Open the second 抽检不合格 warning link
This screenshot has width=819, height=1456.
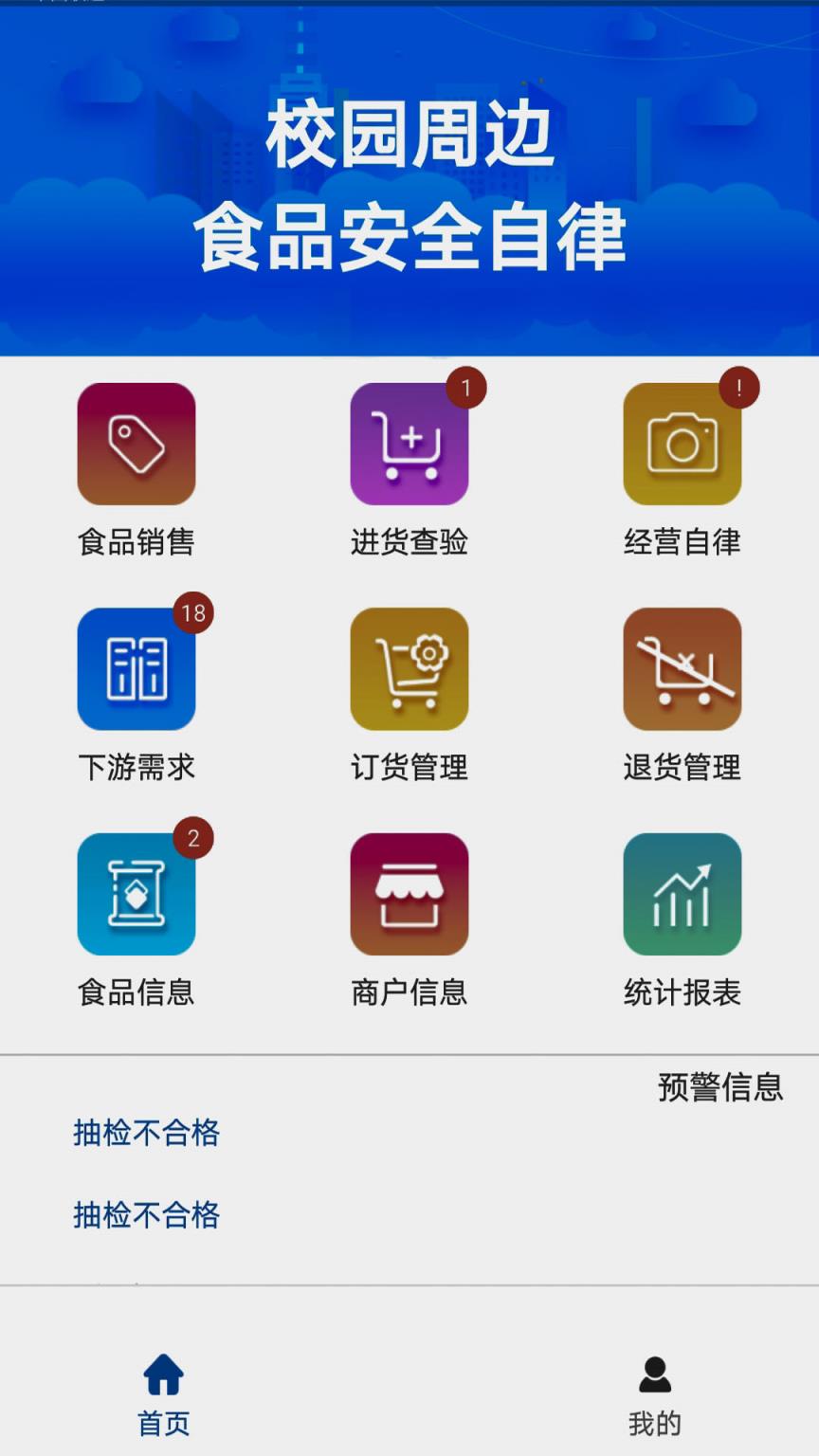[147, 1214]
